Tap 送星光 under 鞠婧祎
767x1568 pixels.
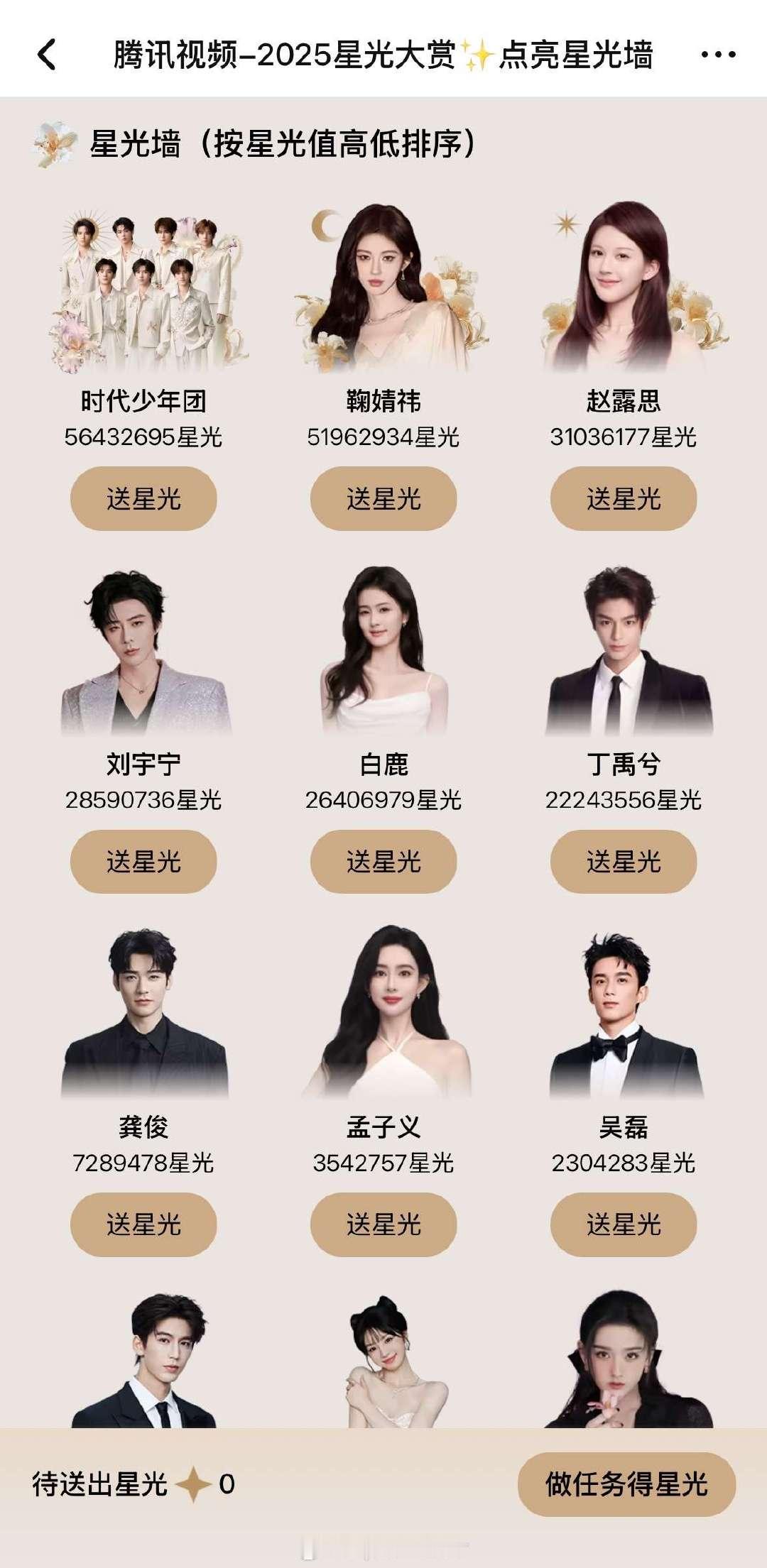coord(383,499)
